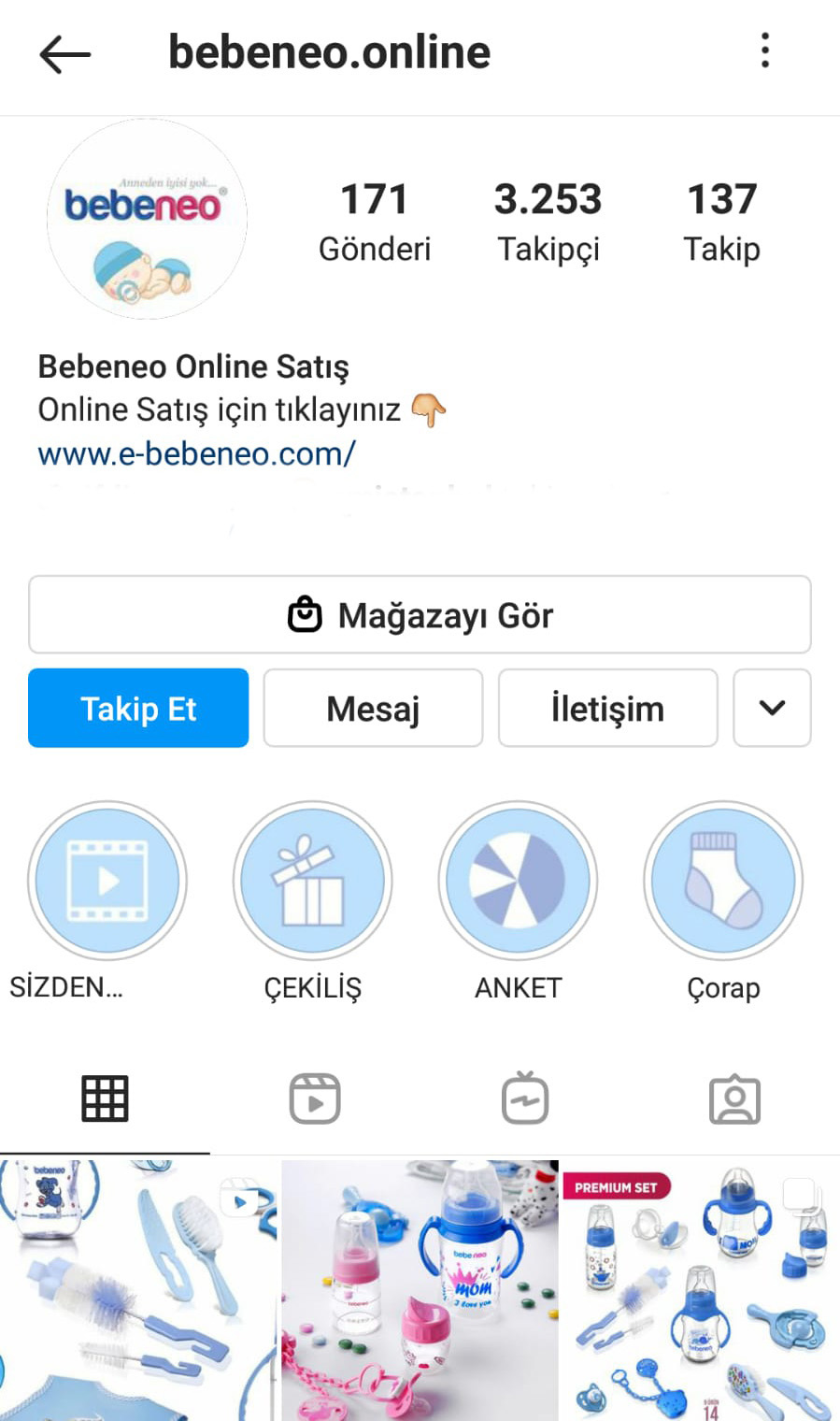Screen dimensions: 840x1421
Task: Open the bebeneo profile picture
Action: pyautogui.click(x=147, y=219)
